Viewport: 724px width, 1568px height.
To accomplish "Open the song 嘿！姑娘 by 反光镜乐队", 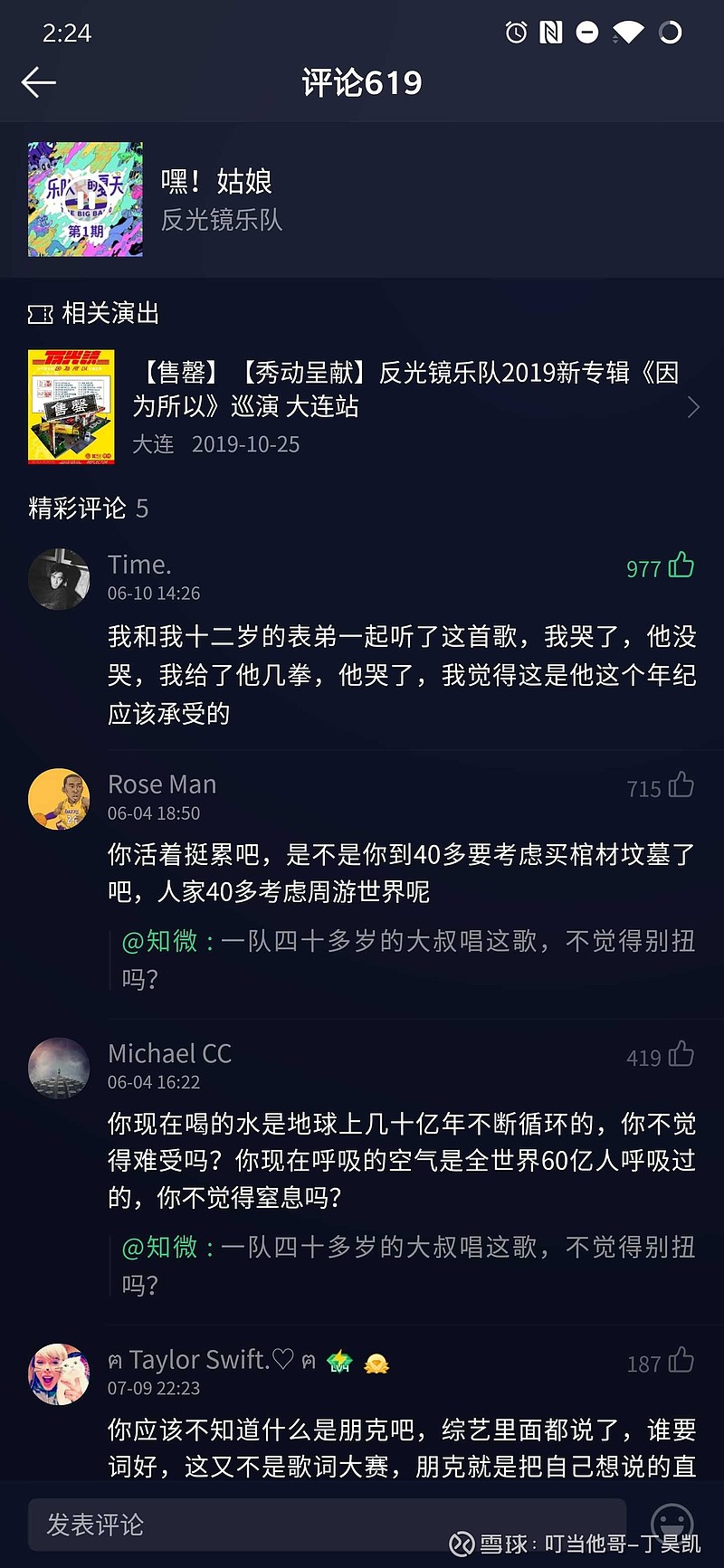I will coord(362,199).
